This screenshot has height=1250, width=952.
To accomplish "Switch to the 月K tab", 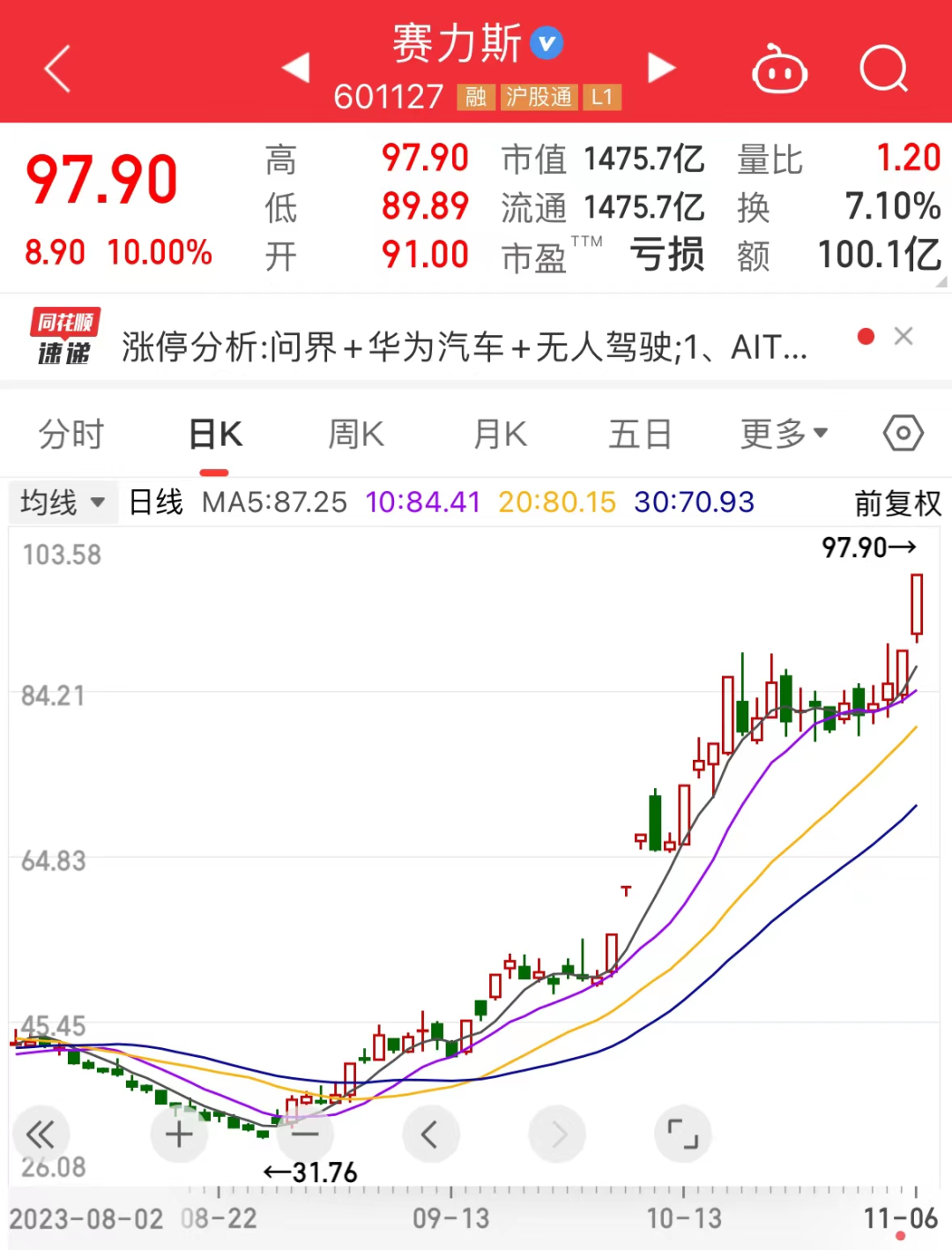I will (x=500, y=435).
